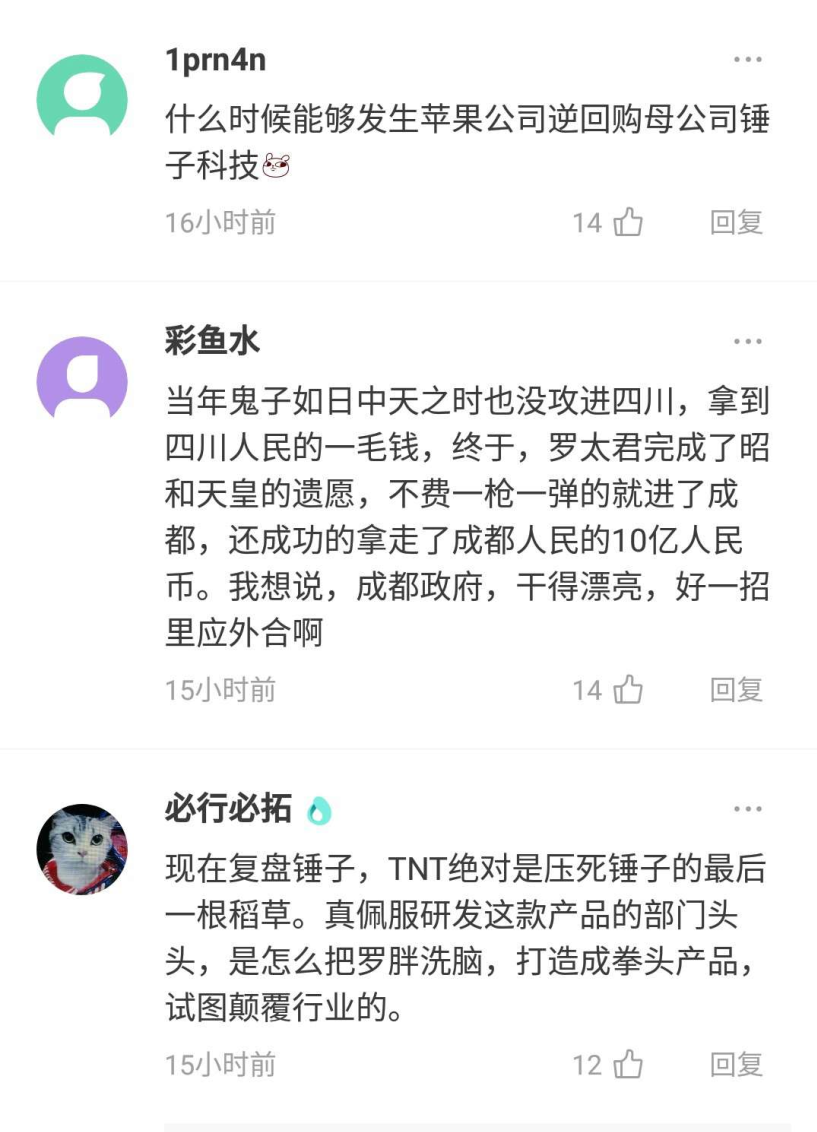
Task: Open 必行必拓's cat avatar profile
Action: 82,848
